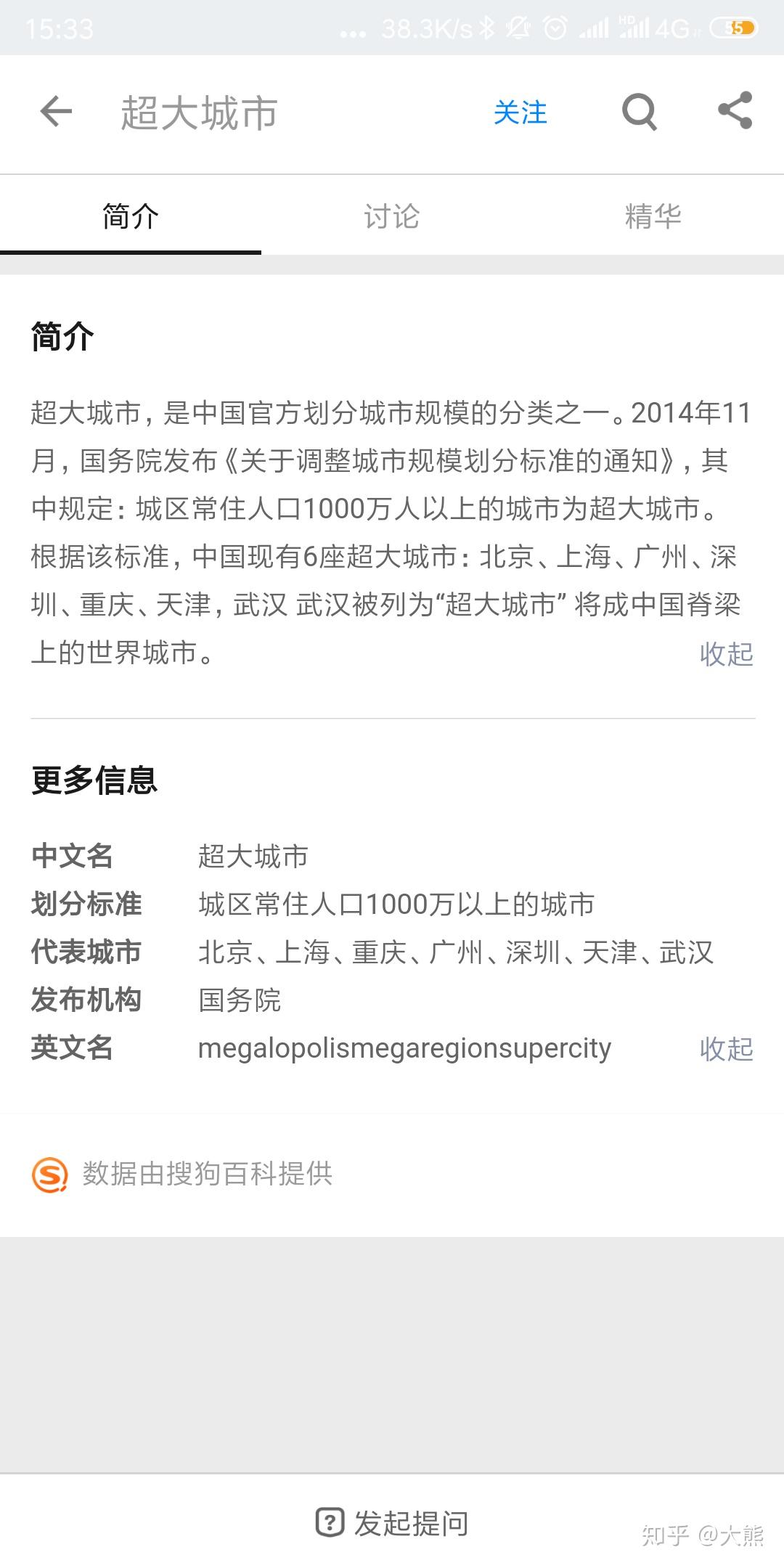Follow the topic via 关注
The image size is (784, 1568).
(520, 113)
